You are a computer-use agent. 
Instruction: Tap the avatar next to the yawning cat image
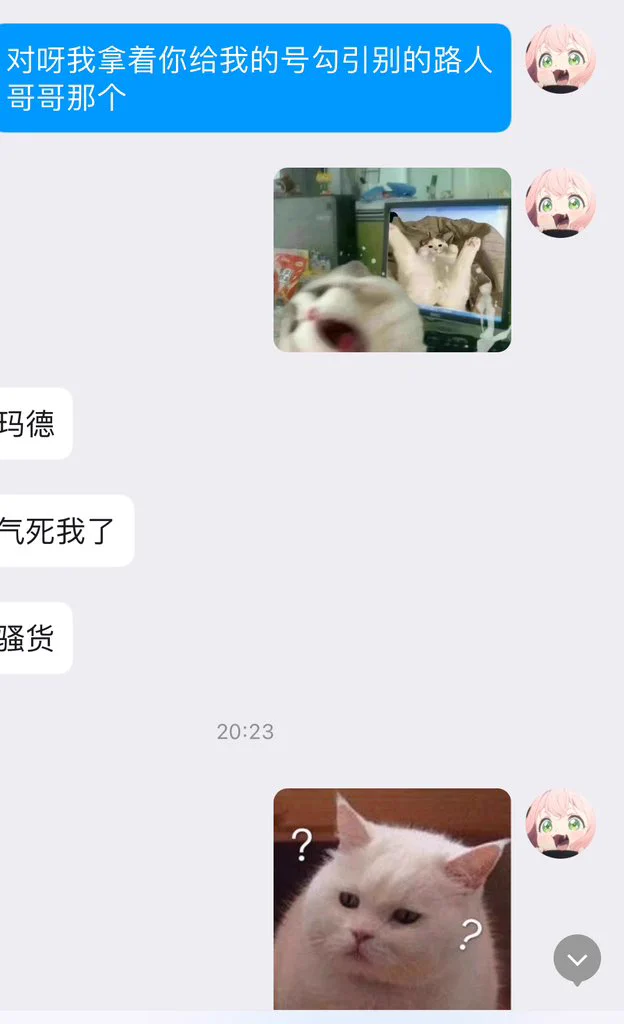click(561, 203)
